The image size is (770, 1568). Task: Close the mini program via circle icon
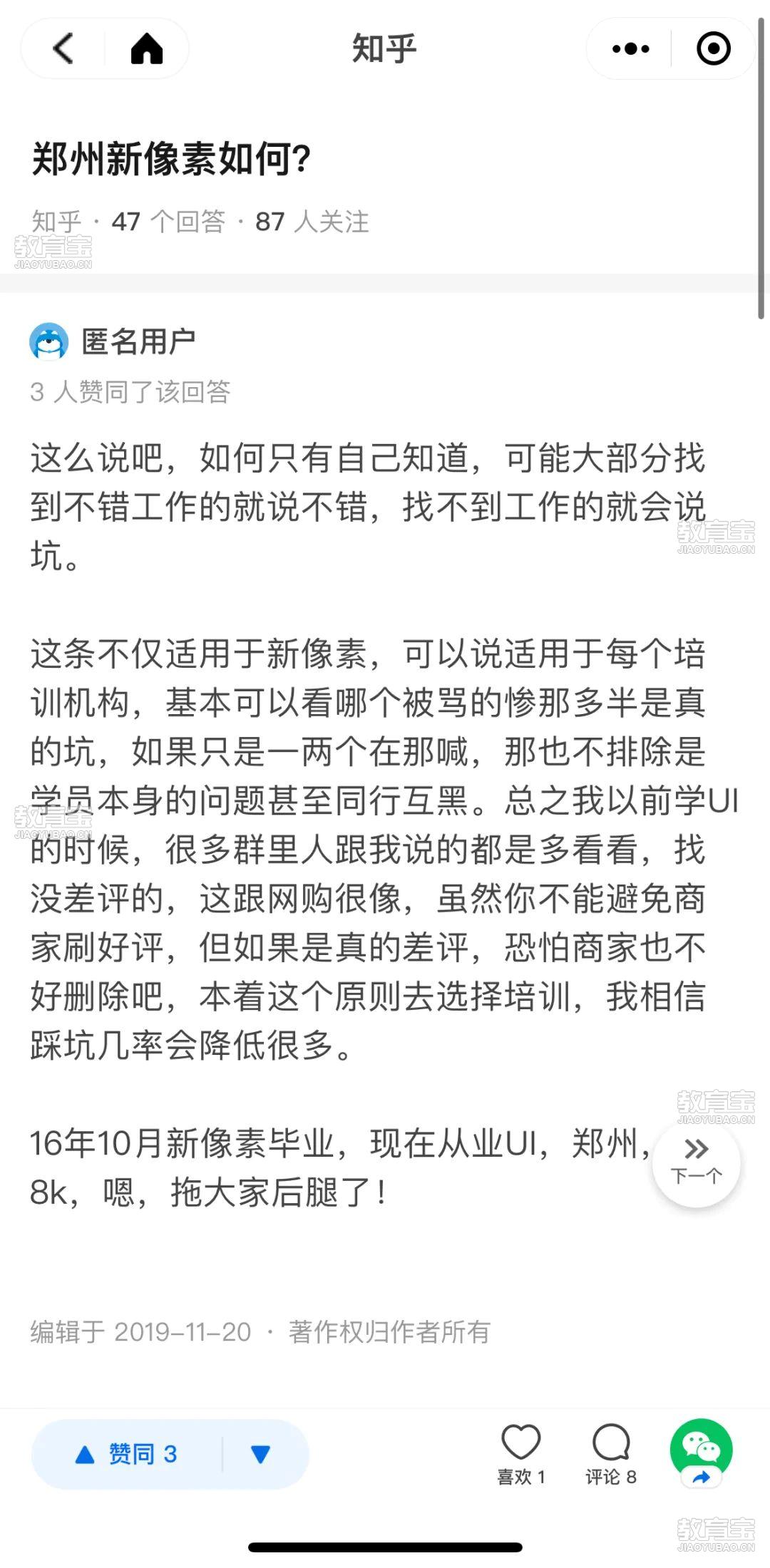pos(713,48)
